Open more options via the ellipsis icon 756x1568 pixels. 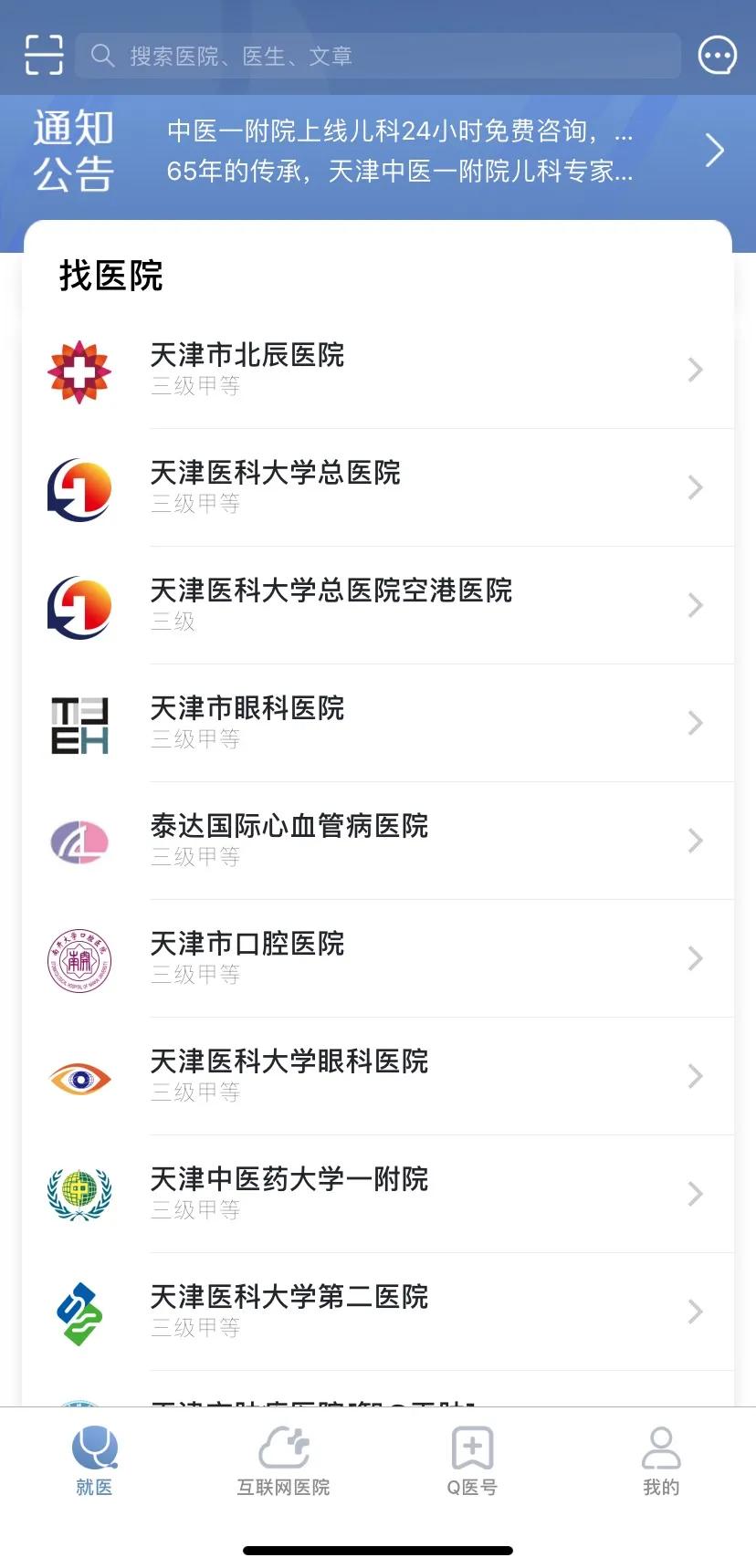click(x=717, y=54)
